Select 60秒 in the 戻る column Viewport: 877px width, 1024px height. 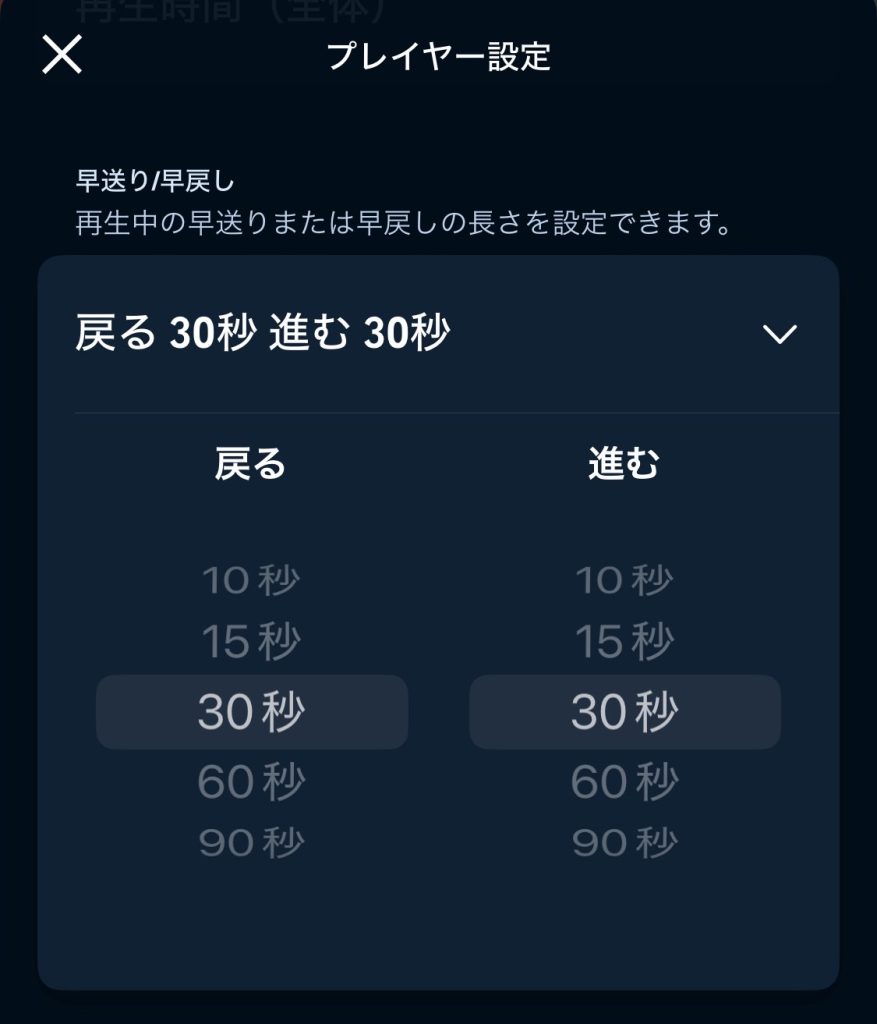coord(251,780)
